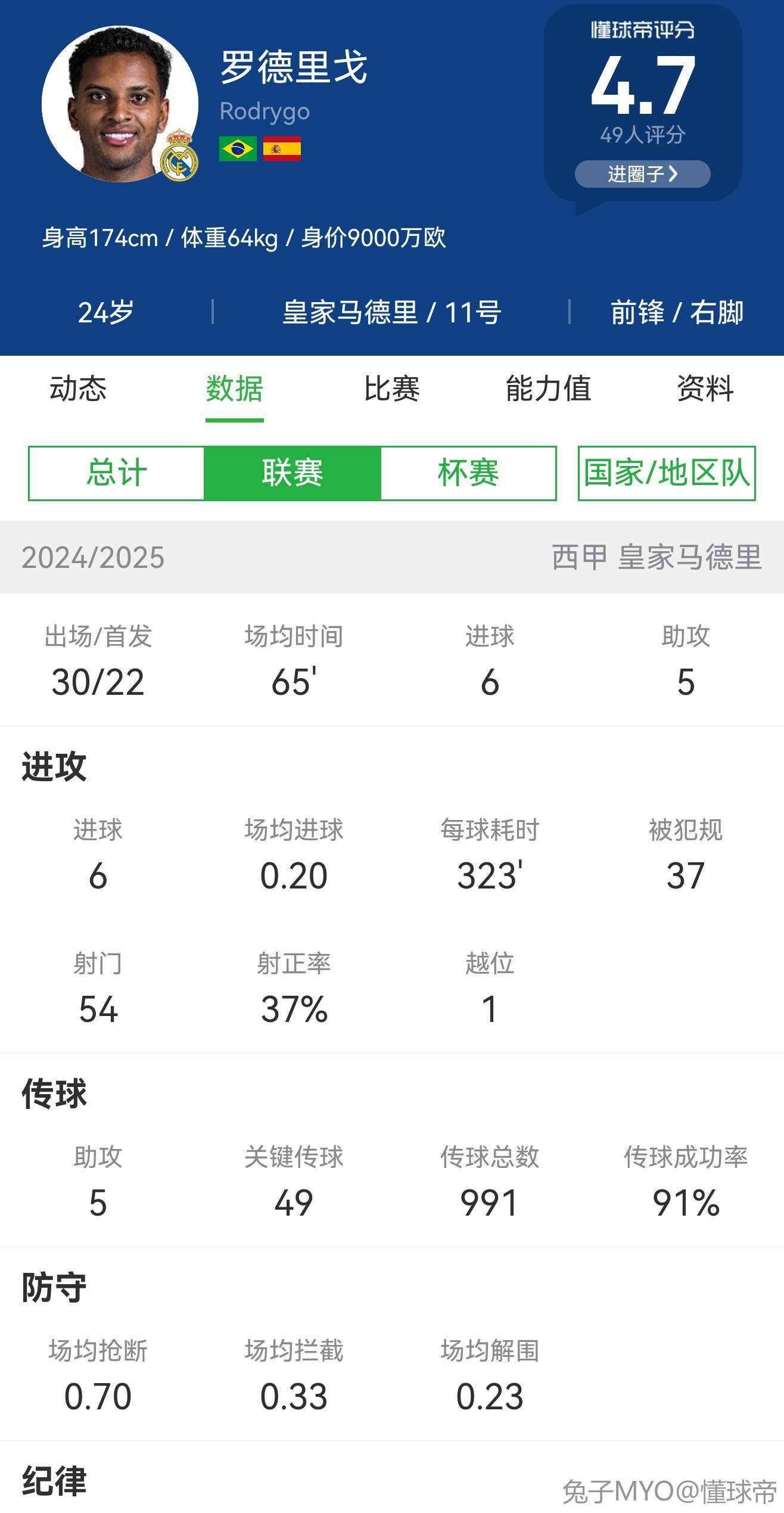This screenshot has height=1513, width=784.
Task: Tap the 进圈子 button under the rating
Action: click(x=642, y=174)
